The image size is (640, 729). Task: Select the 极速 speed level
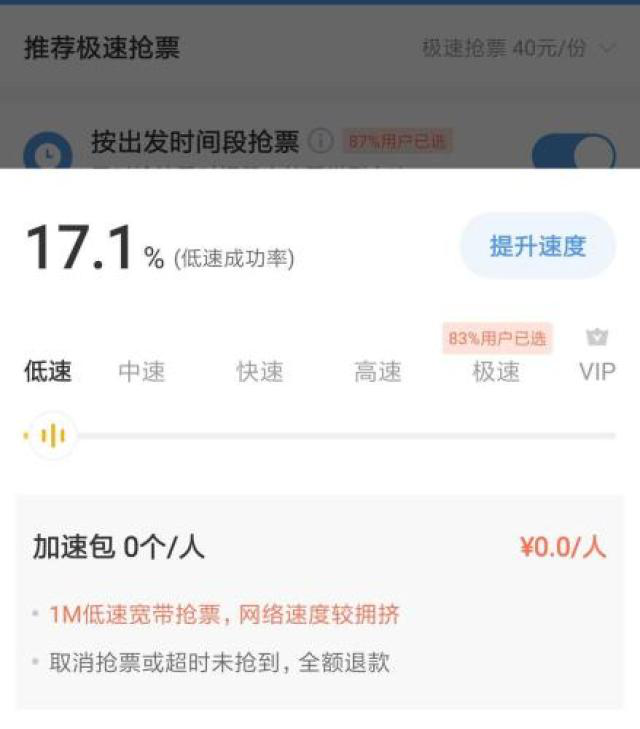coord(496,372)
